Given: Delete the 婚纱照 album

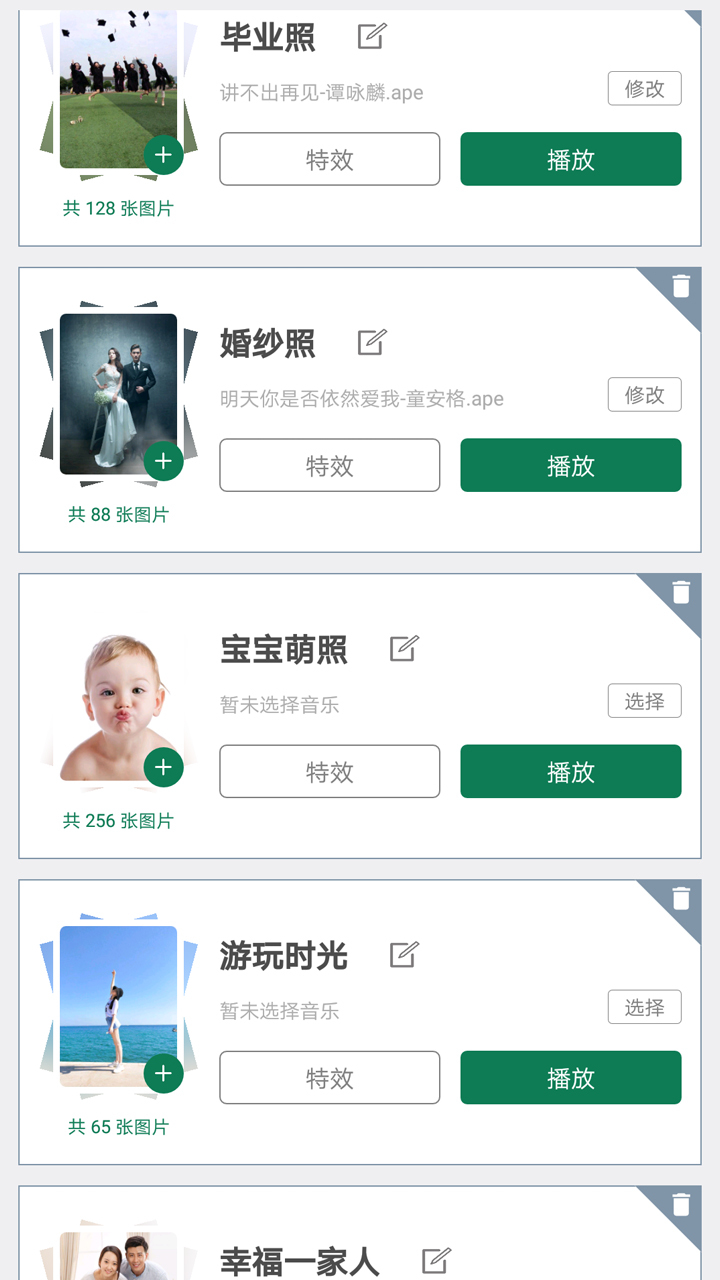Looking at the screenshot, I should click(681, 286).
